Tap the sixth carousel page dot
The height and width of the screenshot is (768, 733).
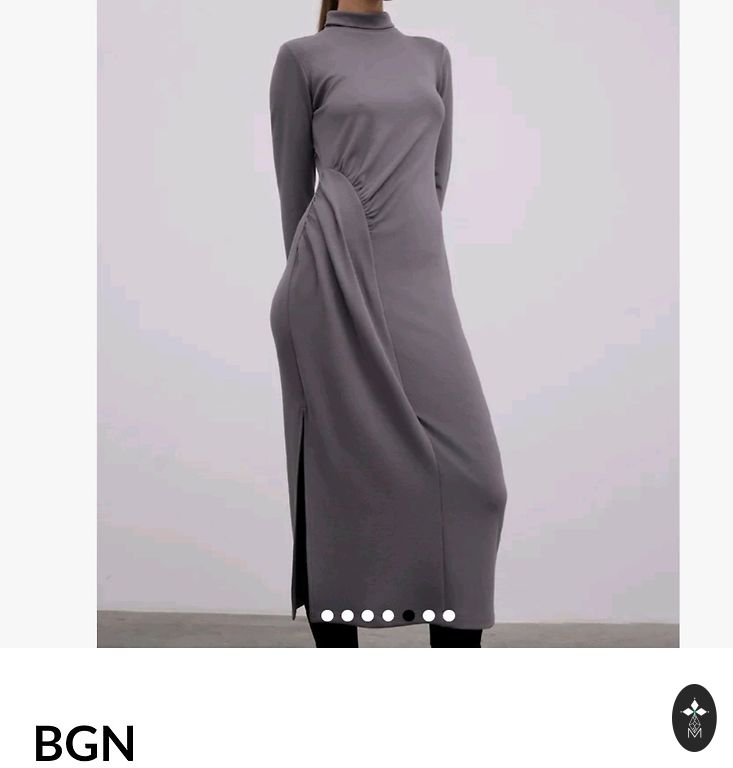[429, 616]
